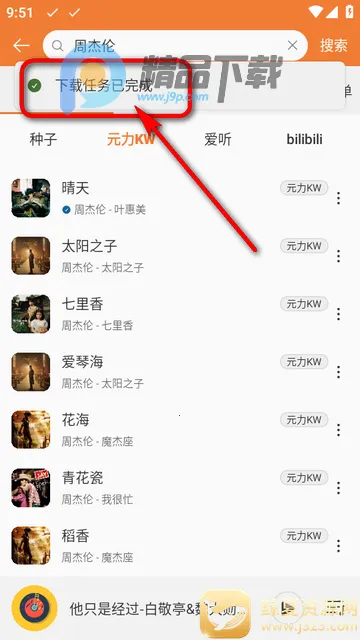Viewport: 360px width, 640px height.
Task: Tap the 搜索 button
Action: pos(333,45)
